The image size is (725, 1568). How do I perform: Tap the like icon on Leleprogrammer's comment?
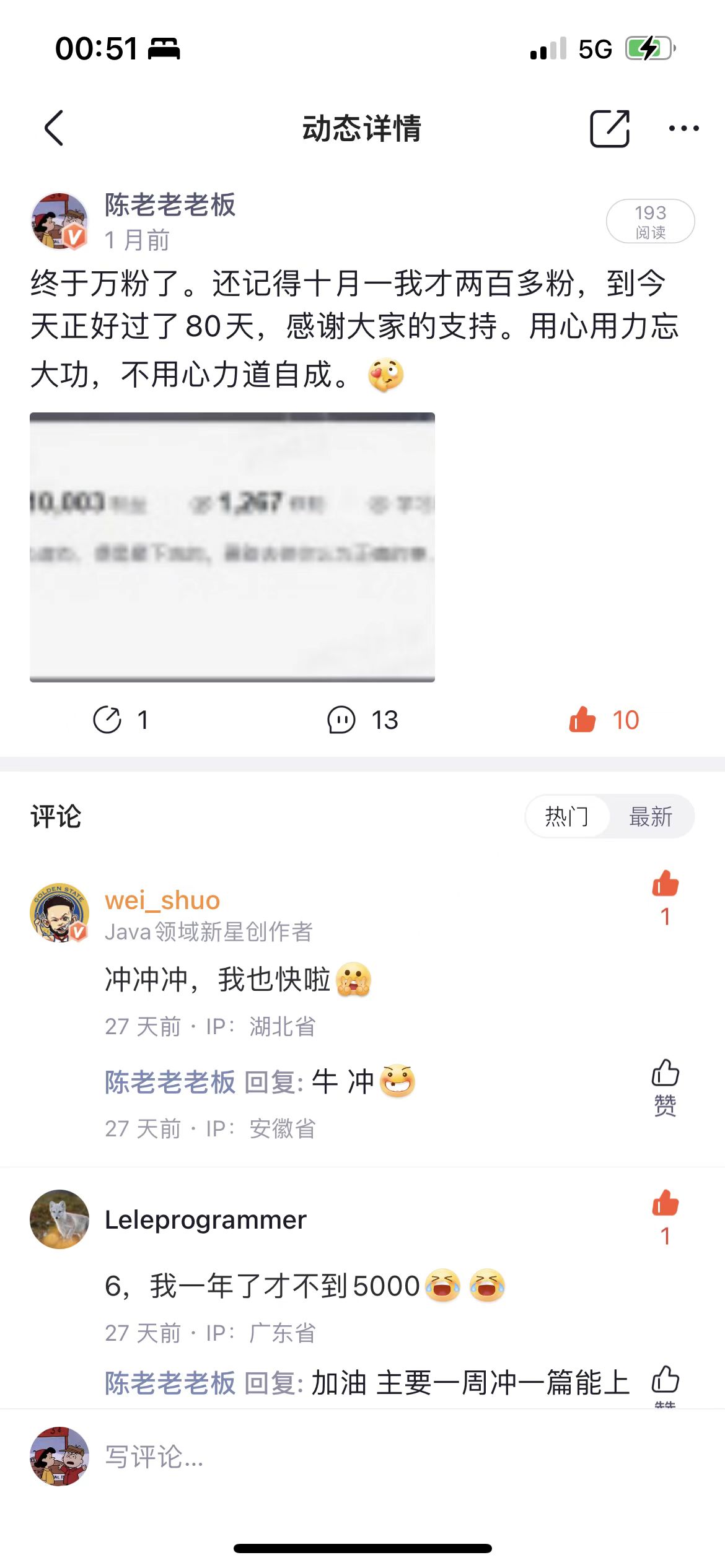pyautogui.click(x=664, y=1208)
